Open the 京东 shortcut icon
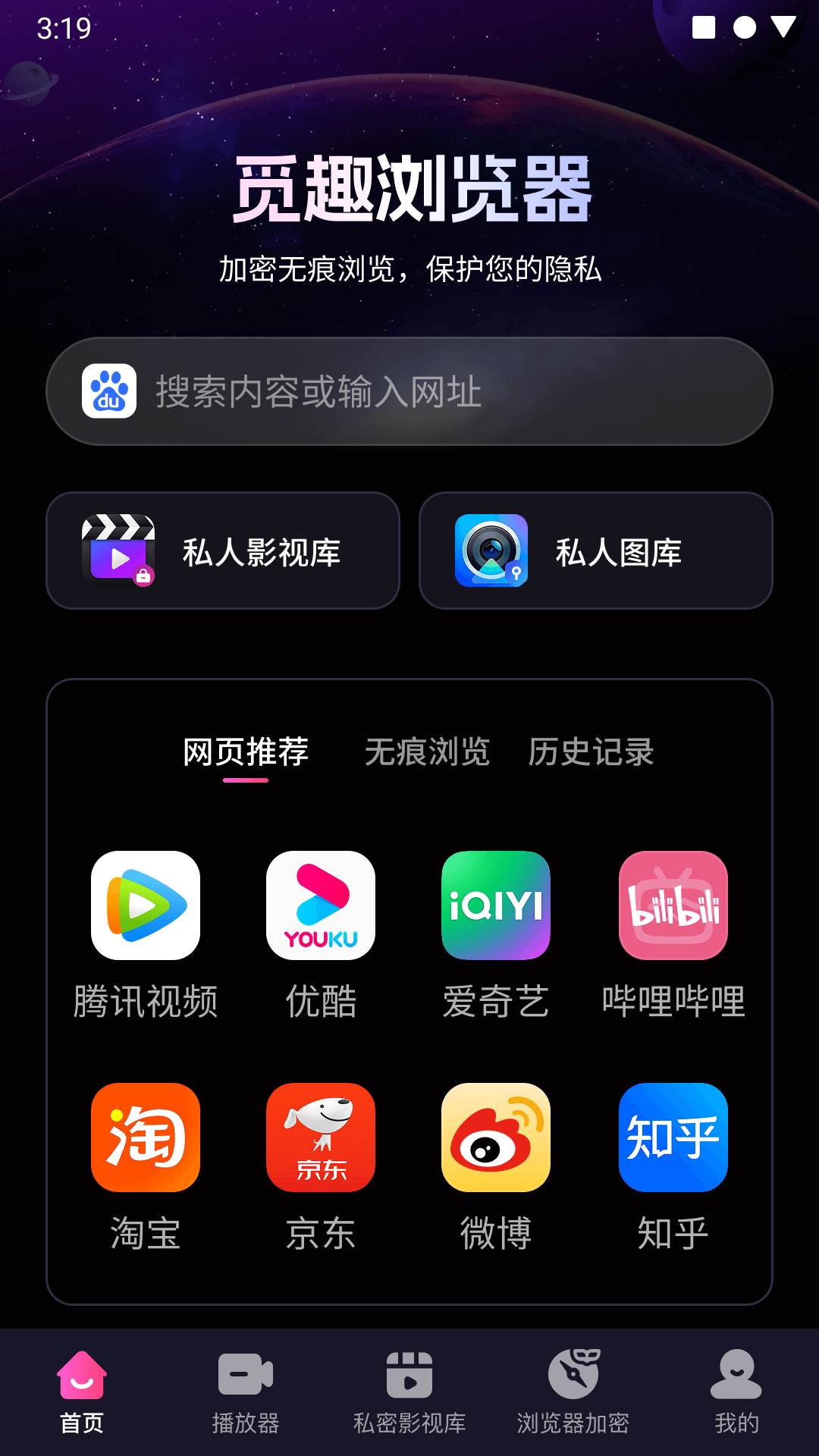Viewport: 819px width, 1456px height. coord(320,1137)
